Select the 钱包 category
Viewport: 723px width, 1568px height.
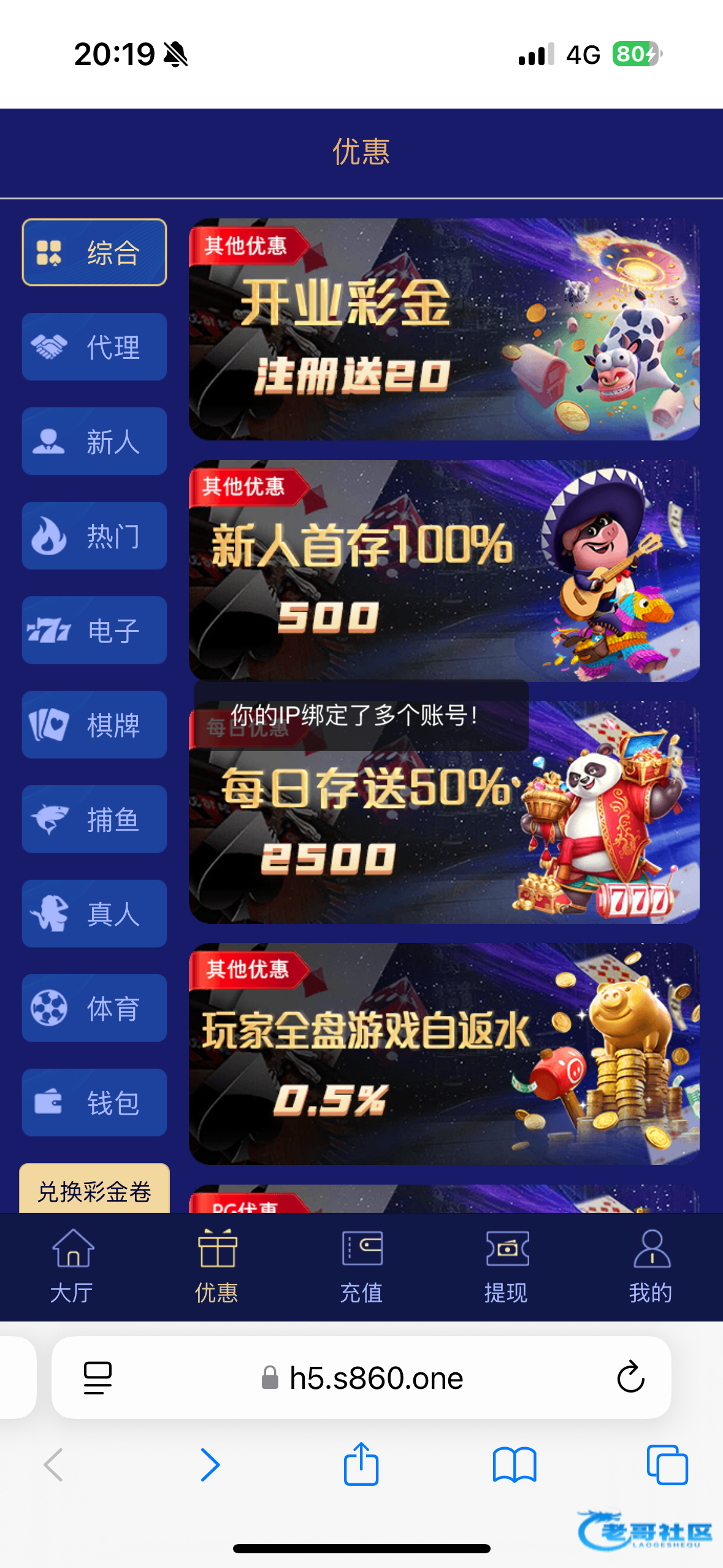pyautogui.click(x=94, y=1102)
